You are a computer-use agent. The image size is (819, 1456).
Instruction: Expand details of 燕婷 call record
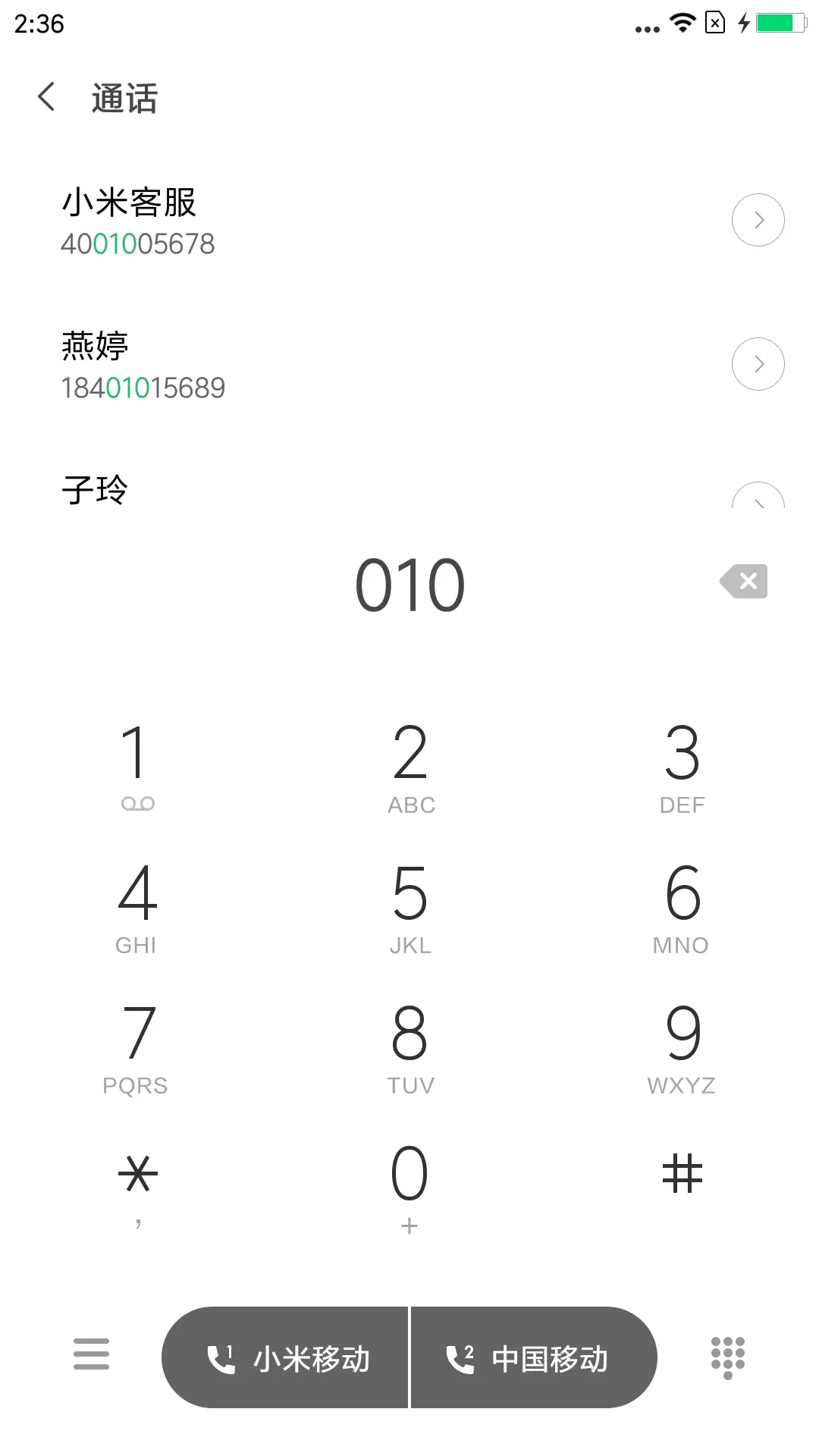tap(758, 364)
